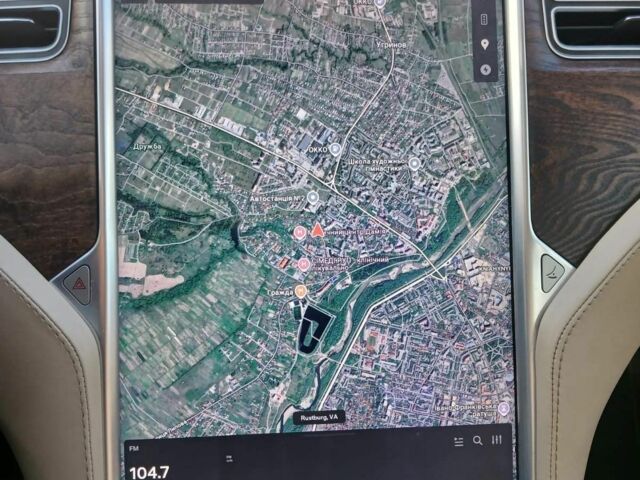
Task: Open audio equalizer settings icon
Action: click(x=497, y=441)
